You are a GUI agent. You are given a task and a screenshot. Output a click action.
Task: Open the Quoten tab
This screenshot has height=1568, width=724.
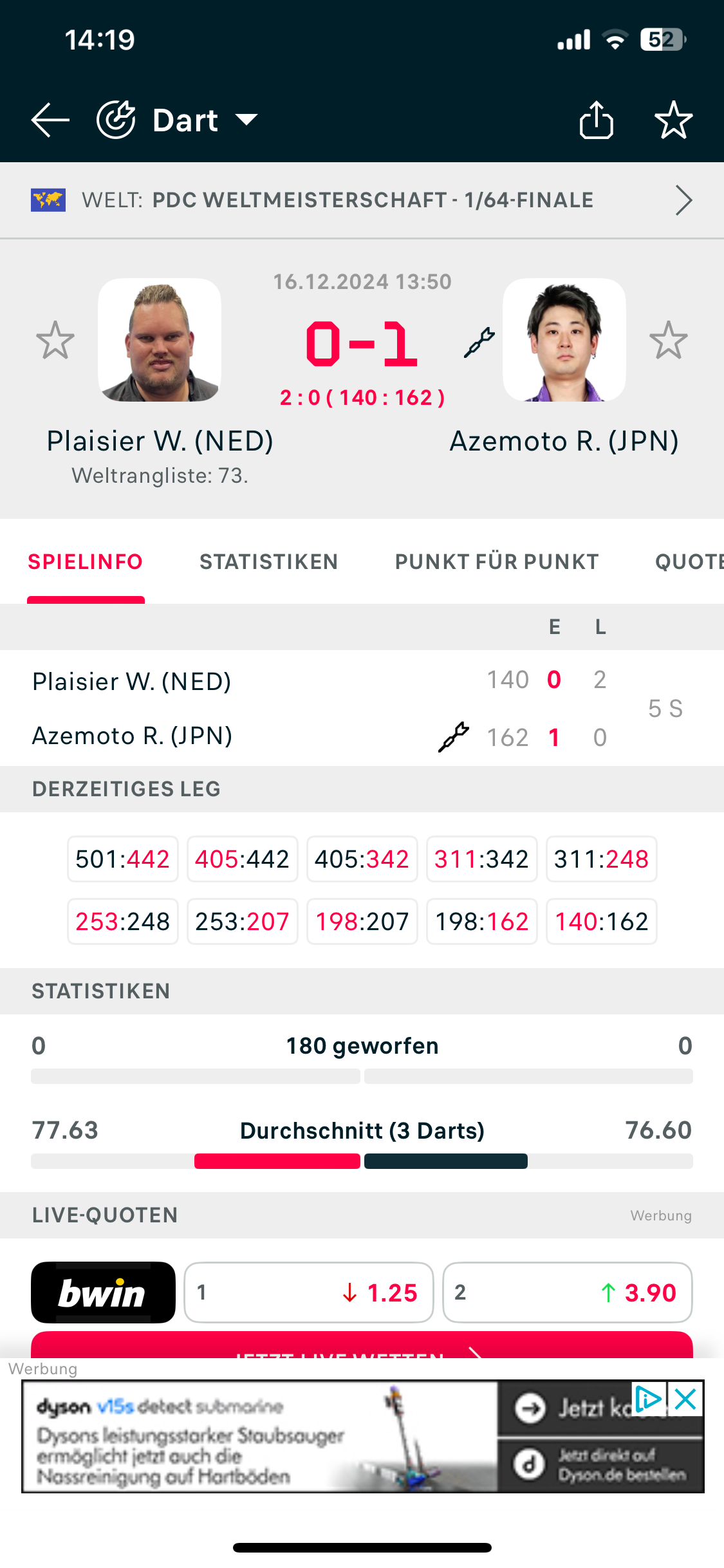(x=689, y=562)
